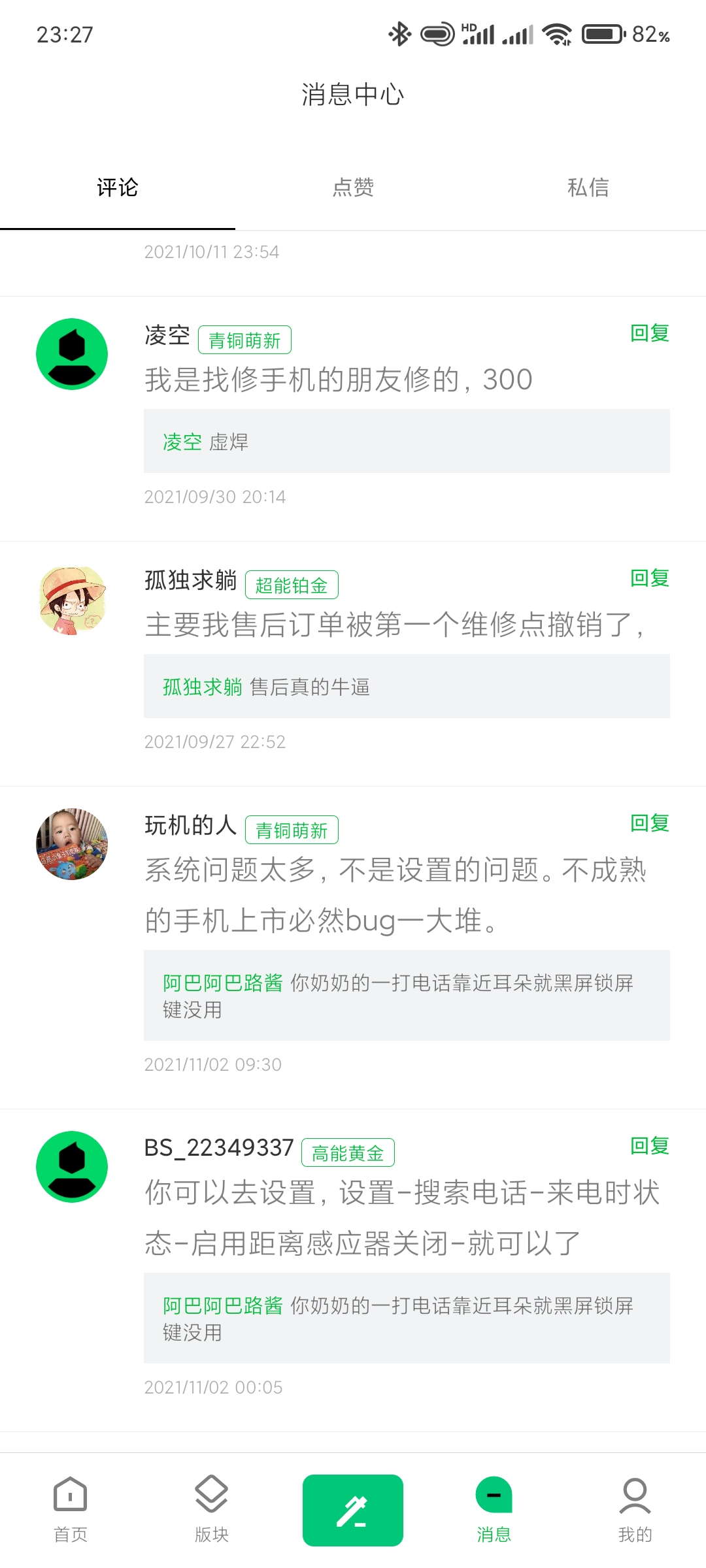This screenshot has height=1568, width=706.
Task: Open 孤独求躺's profile avatar
Action: click(72, 600)
